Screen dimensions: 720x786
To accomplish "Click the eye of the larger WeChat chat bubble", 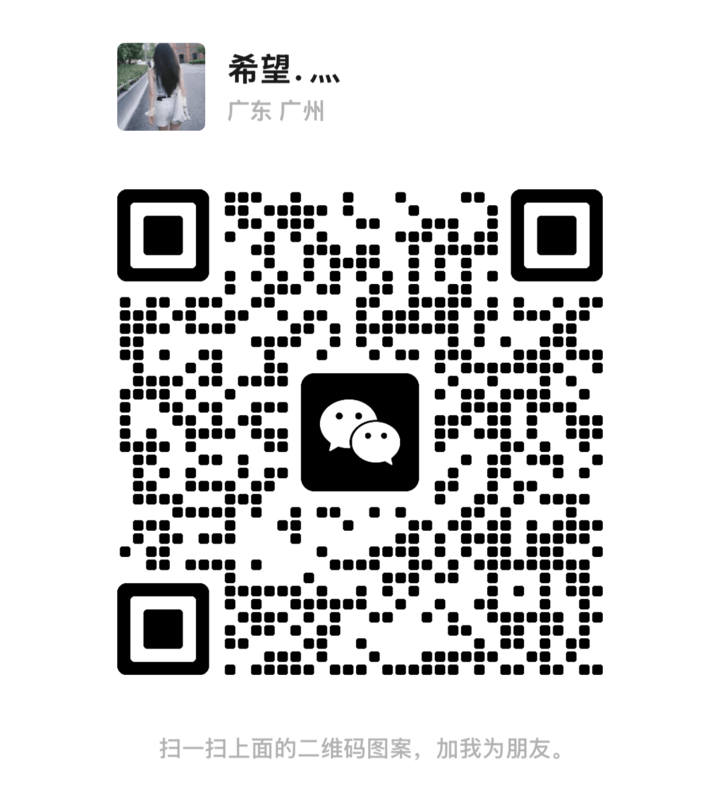I will click(339, 415).
